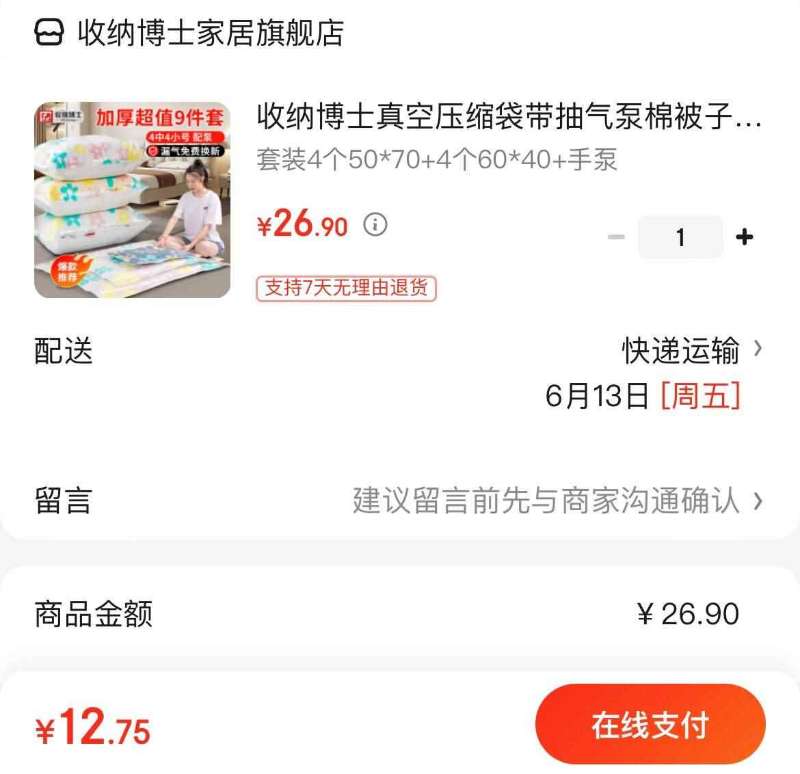This screenshot has width=800, height=774.
Task: Tap the quantity field showing 1
Action: [680, 237]
